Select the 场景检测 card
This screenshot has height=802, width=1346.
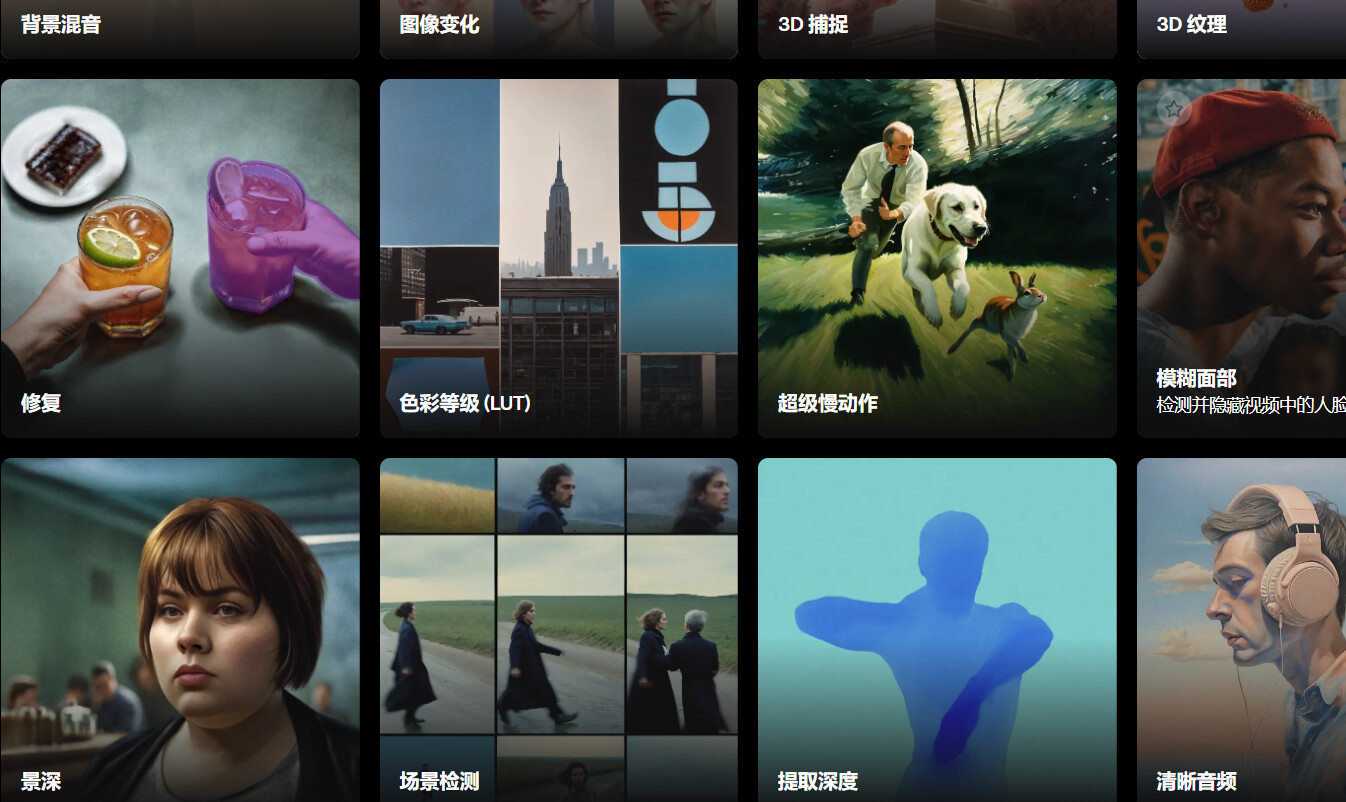(558, 630)
